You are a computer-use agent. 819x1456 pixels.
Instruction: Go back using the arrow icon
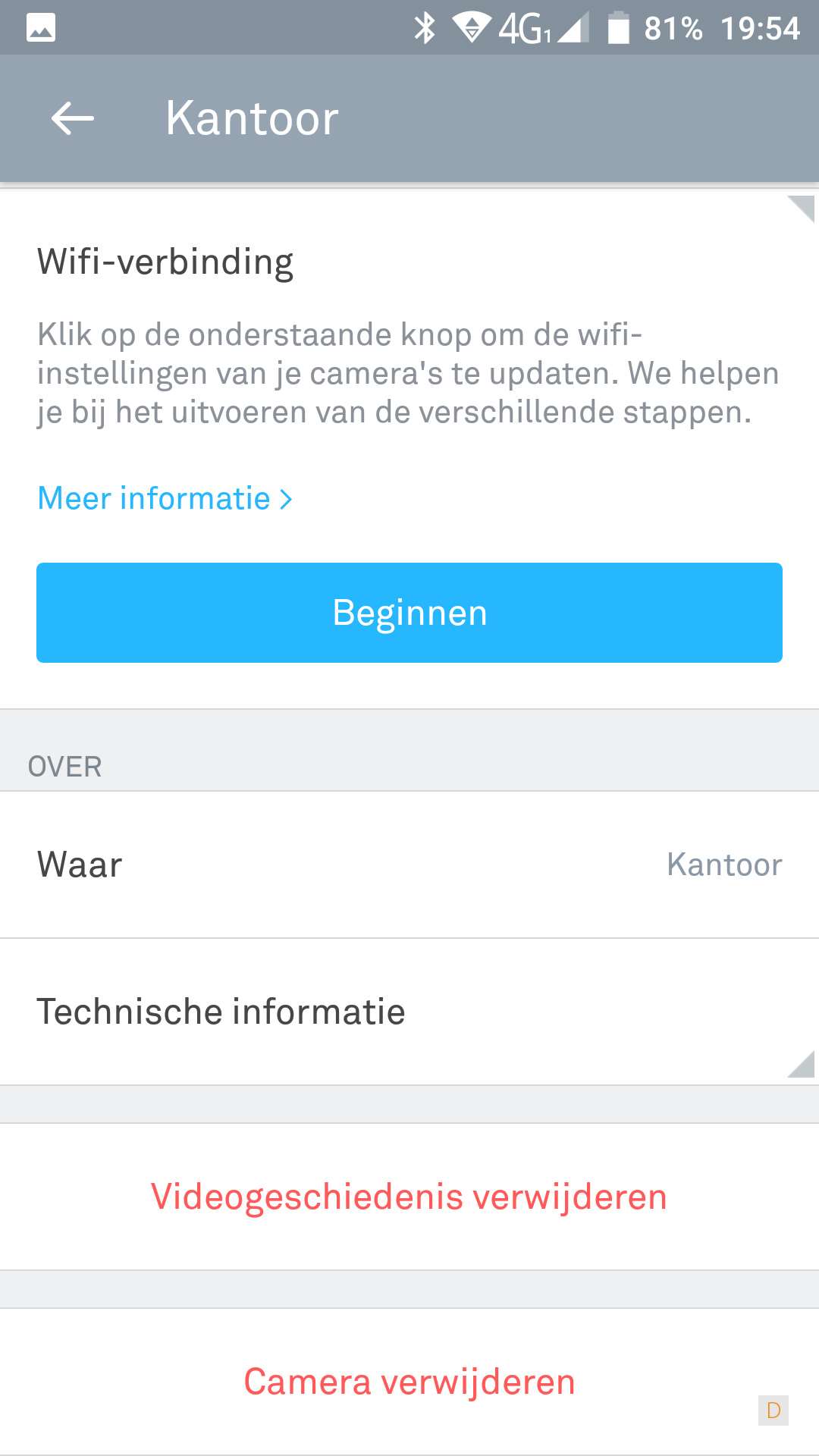pyautogui.click(x=73, y=118)
